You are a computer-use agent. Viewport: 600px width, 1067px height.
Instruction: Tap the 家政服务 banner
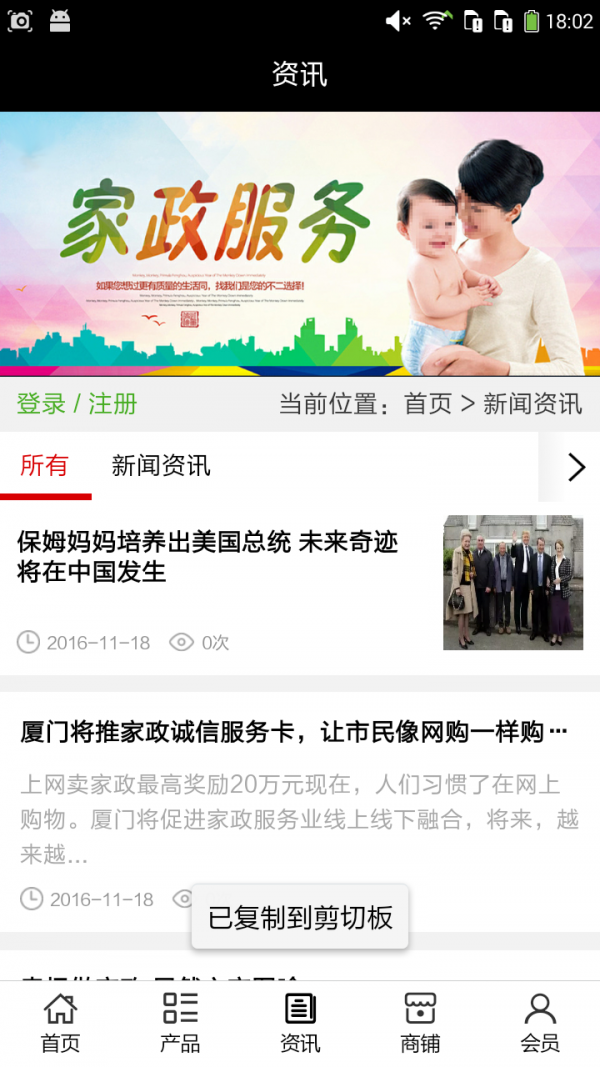point(300,244)
